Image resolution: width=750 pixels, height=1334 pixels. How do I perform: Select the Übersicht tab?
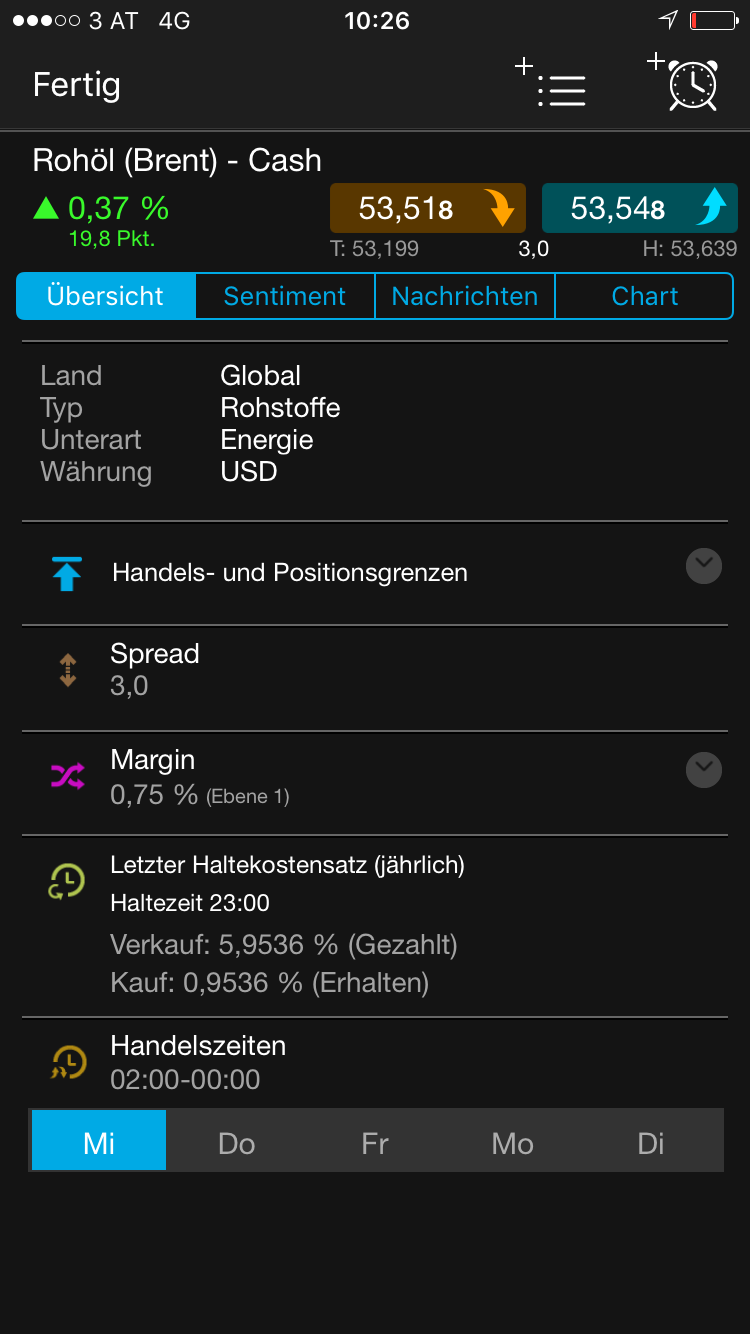click(106, 296)
